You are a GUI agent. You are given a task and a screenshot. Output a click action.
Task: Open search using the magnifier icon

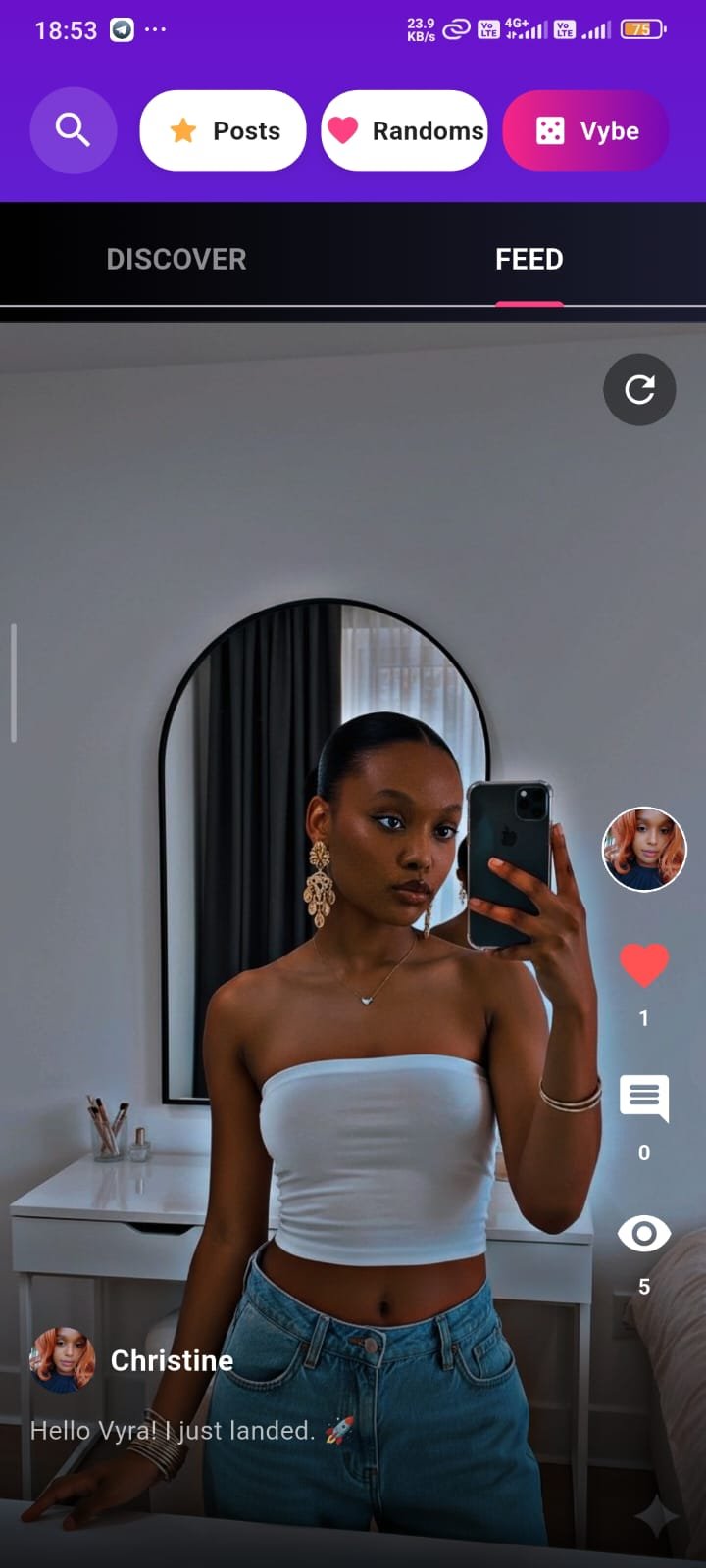(x=73, y=130)
